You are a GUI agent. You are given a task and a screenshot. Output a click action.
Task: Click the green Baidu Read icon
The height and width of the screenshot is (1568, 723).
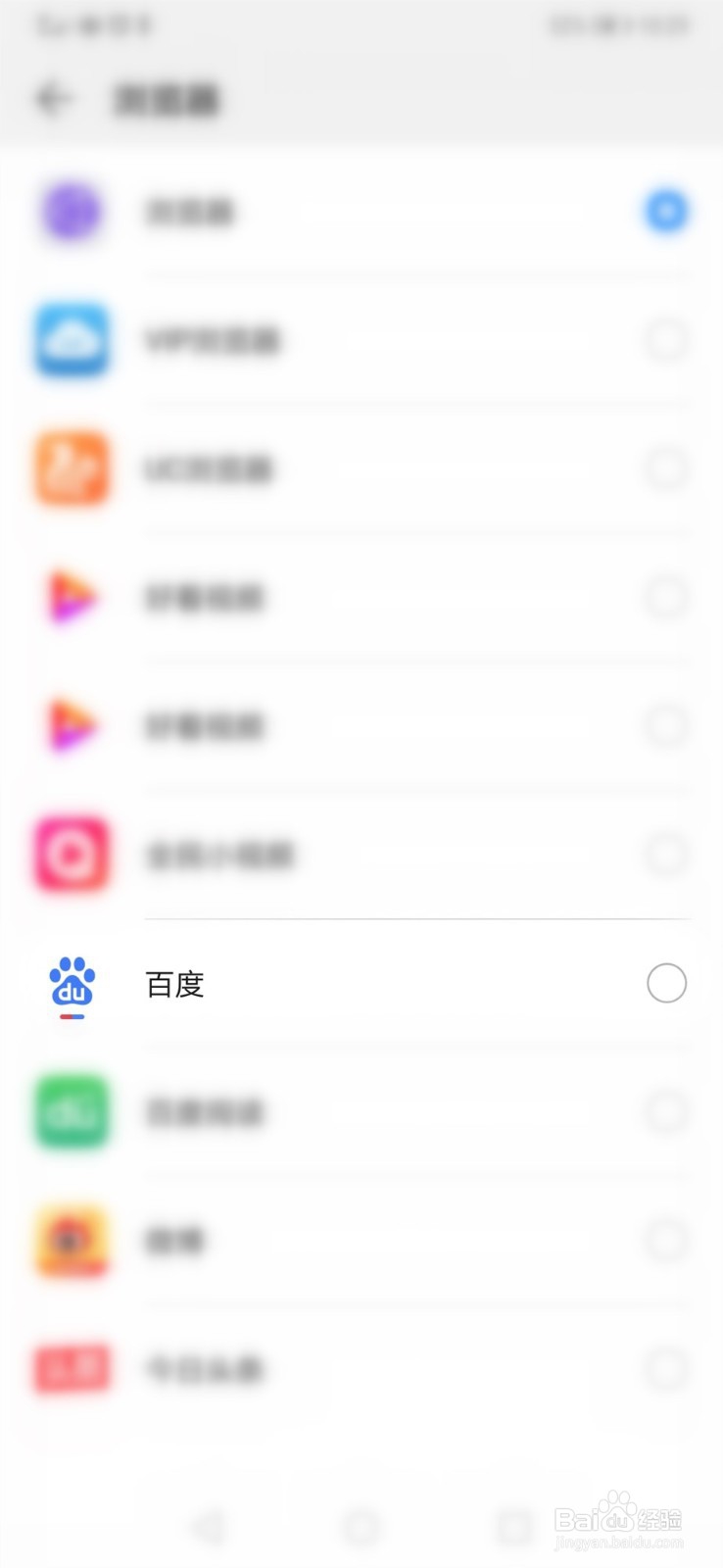point(72,1112)
